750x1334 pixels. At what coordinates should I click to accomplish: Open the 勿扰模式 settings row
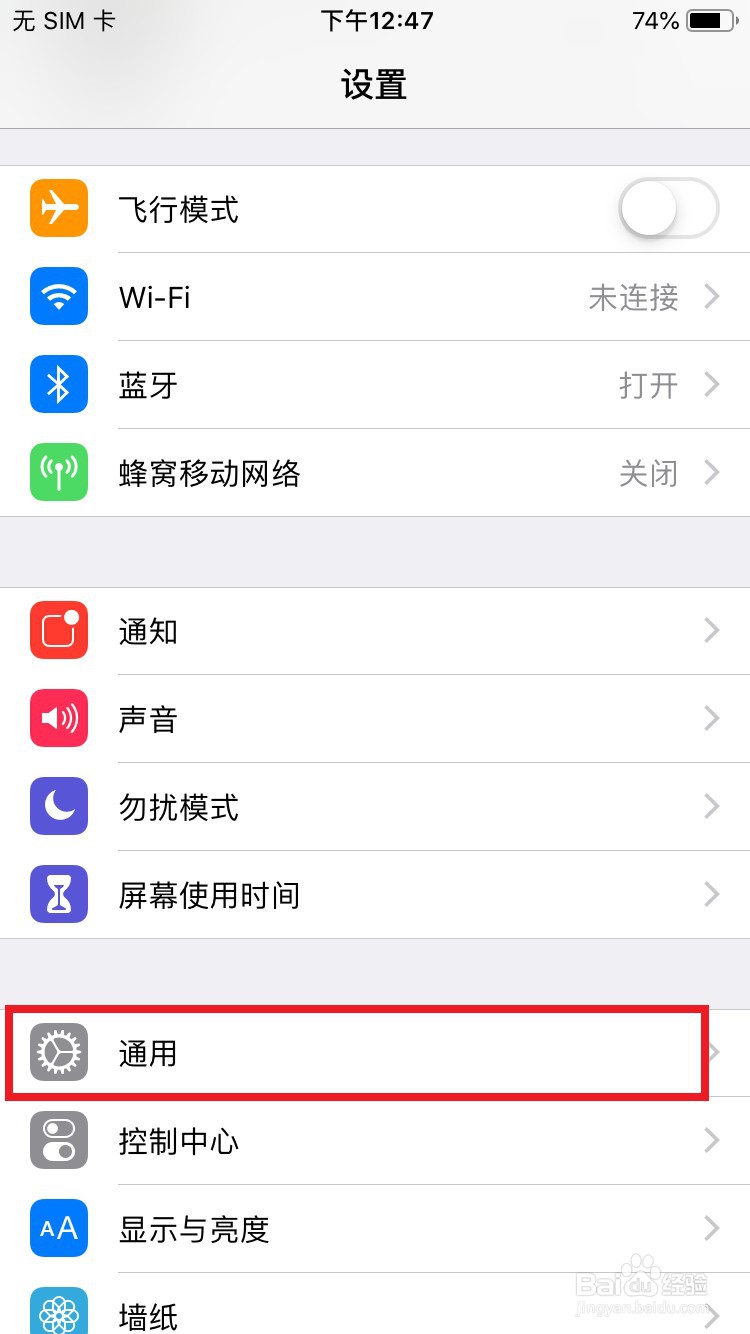pos(375,806)
